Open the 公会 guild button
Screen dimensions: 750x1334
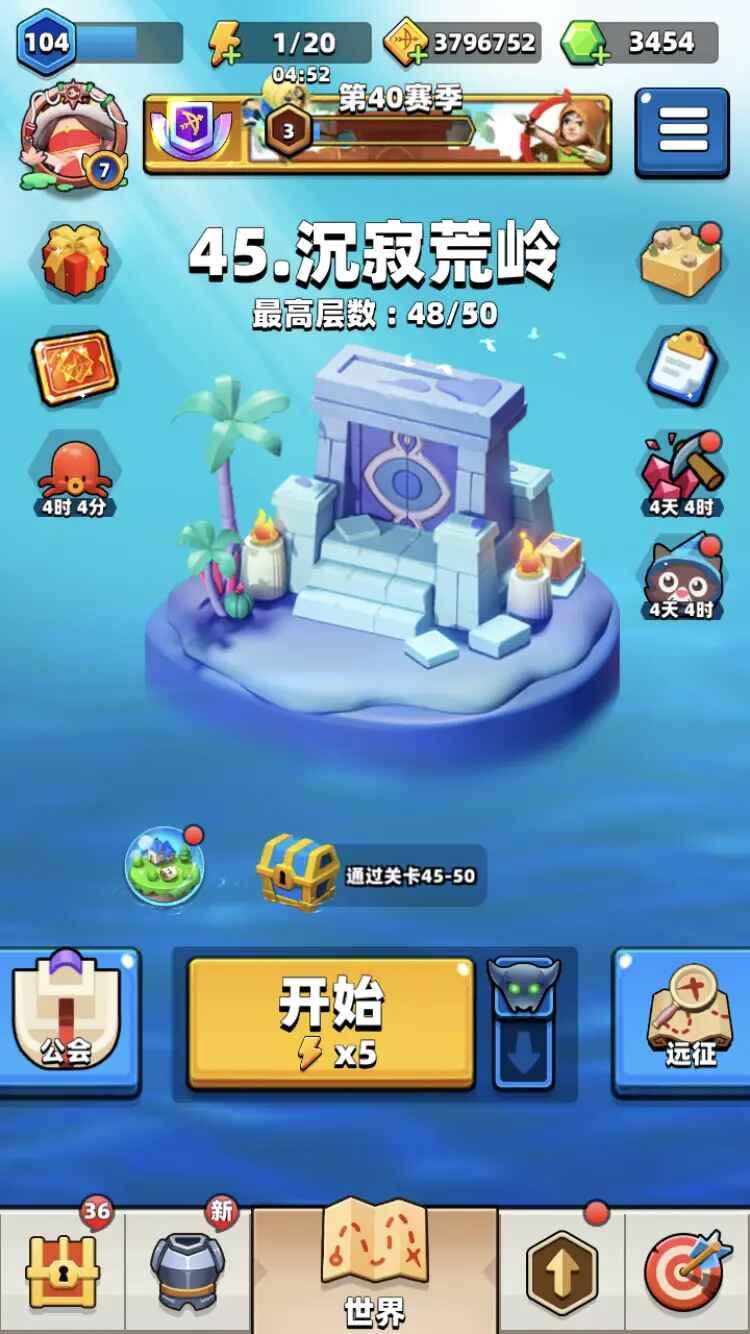point(66,1020)
